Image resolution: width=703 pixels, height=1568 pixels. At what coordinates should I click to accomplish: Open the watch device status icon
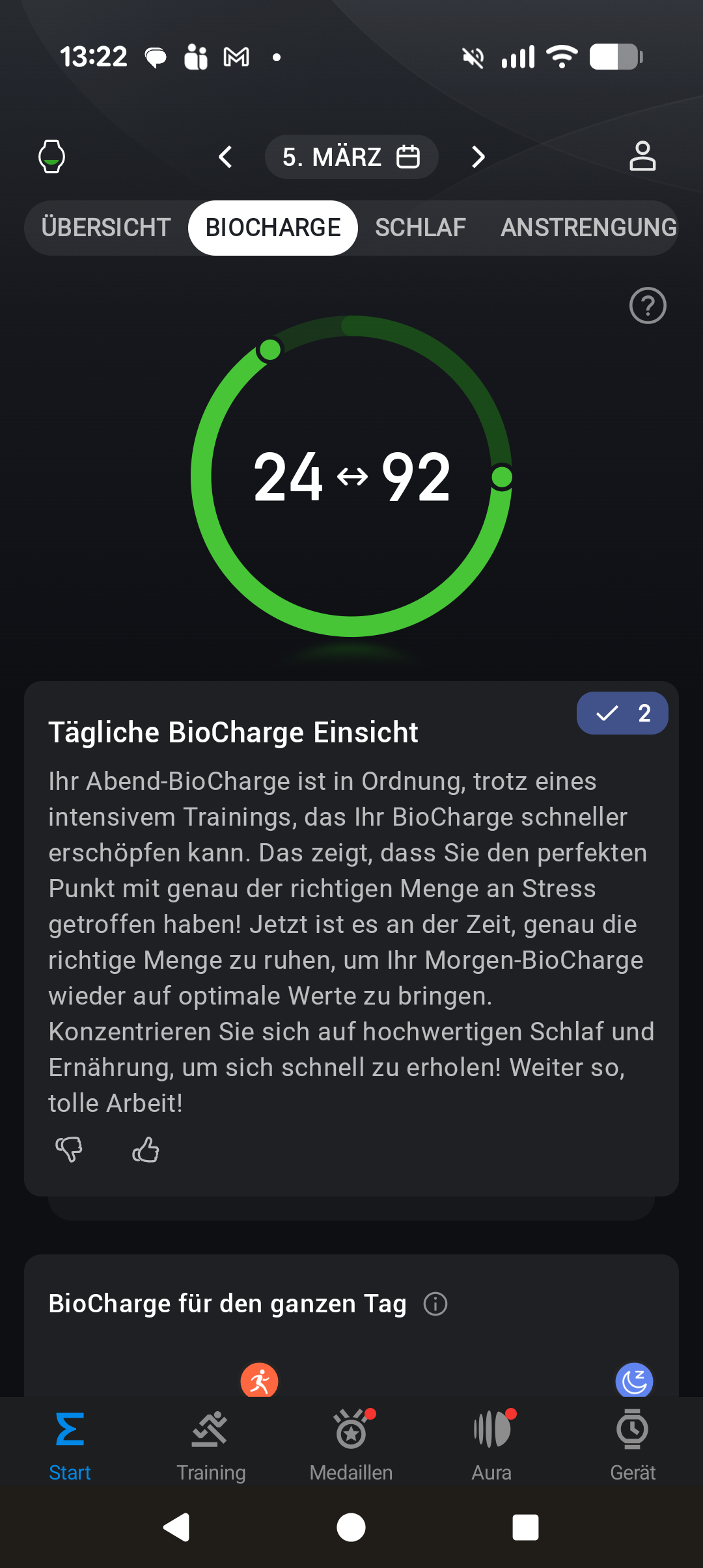click(52, 157)
